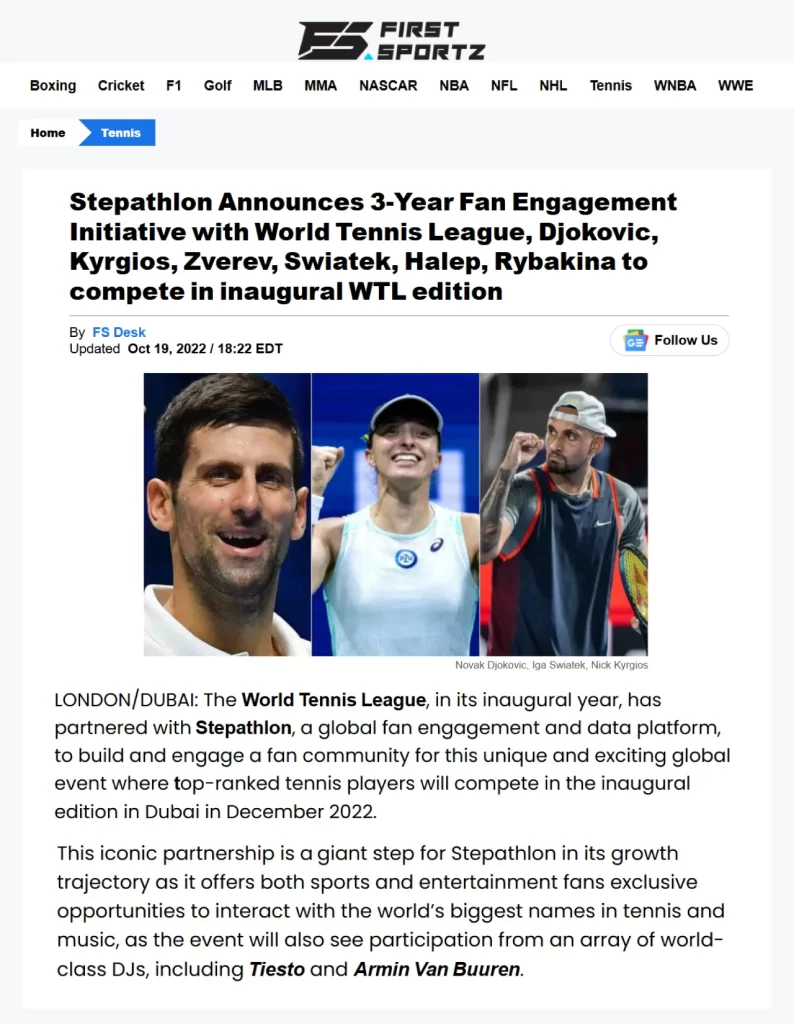Image resolution: width=794 pixels, height=1024 pixels.
Task: Open the Tennis breadcrumb
Action: click(x=120, y=133)
